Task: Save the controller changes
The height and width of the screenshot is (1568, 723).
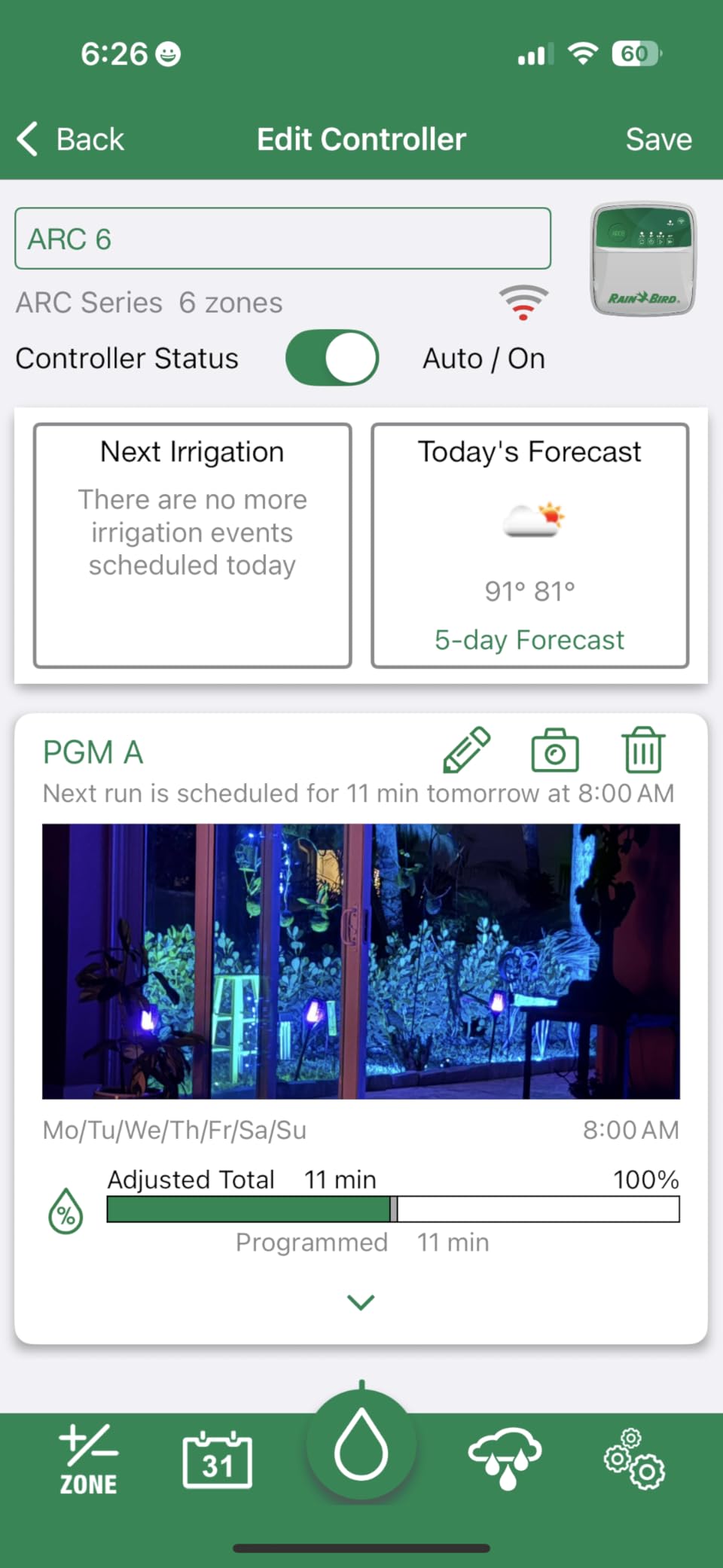Action: (x=658, y=139)
